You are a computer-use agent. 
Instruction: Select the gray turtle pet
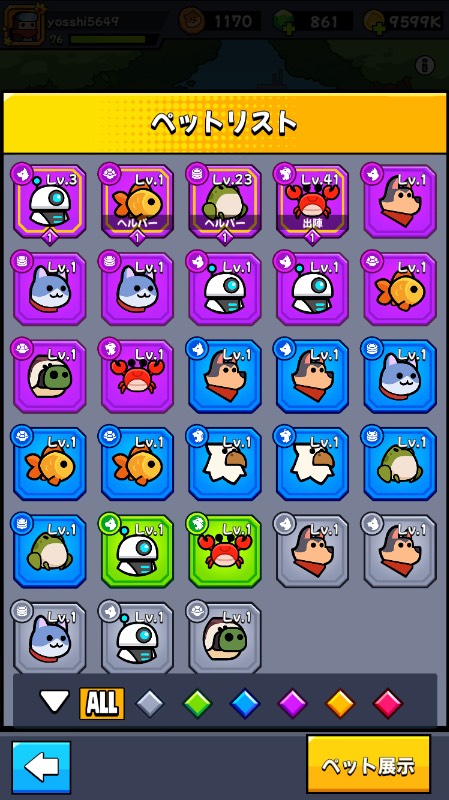tap(225, 638)
